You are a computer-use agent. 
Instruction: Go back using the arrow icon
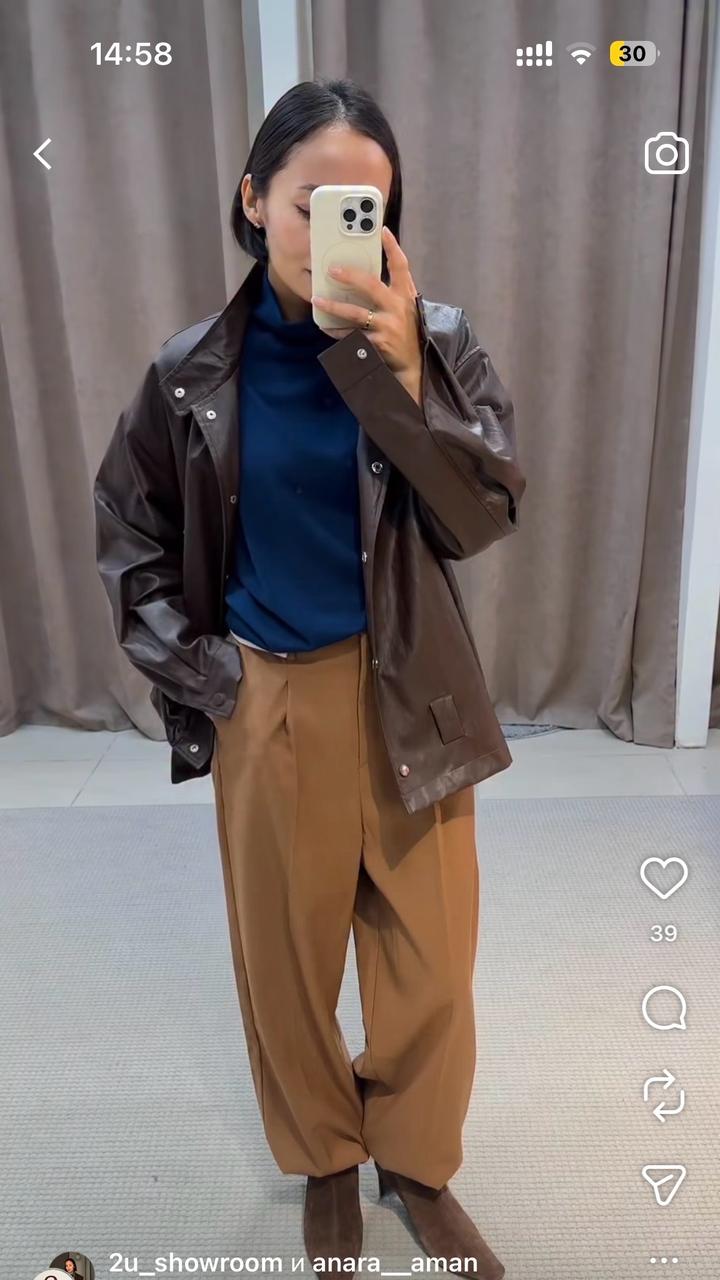pyautogui.click(x=42, y=154)
